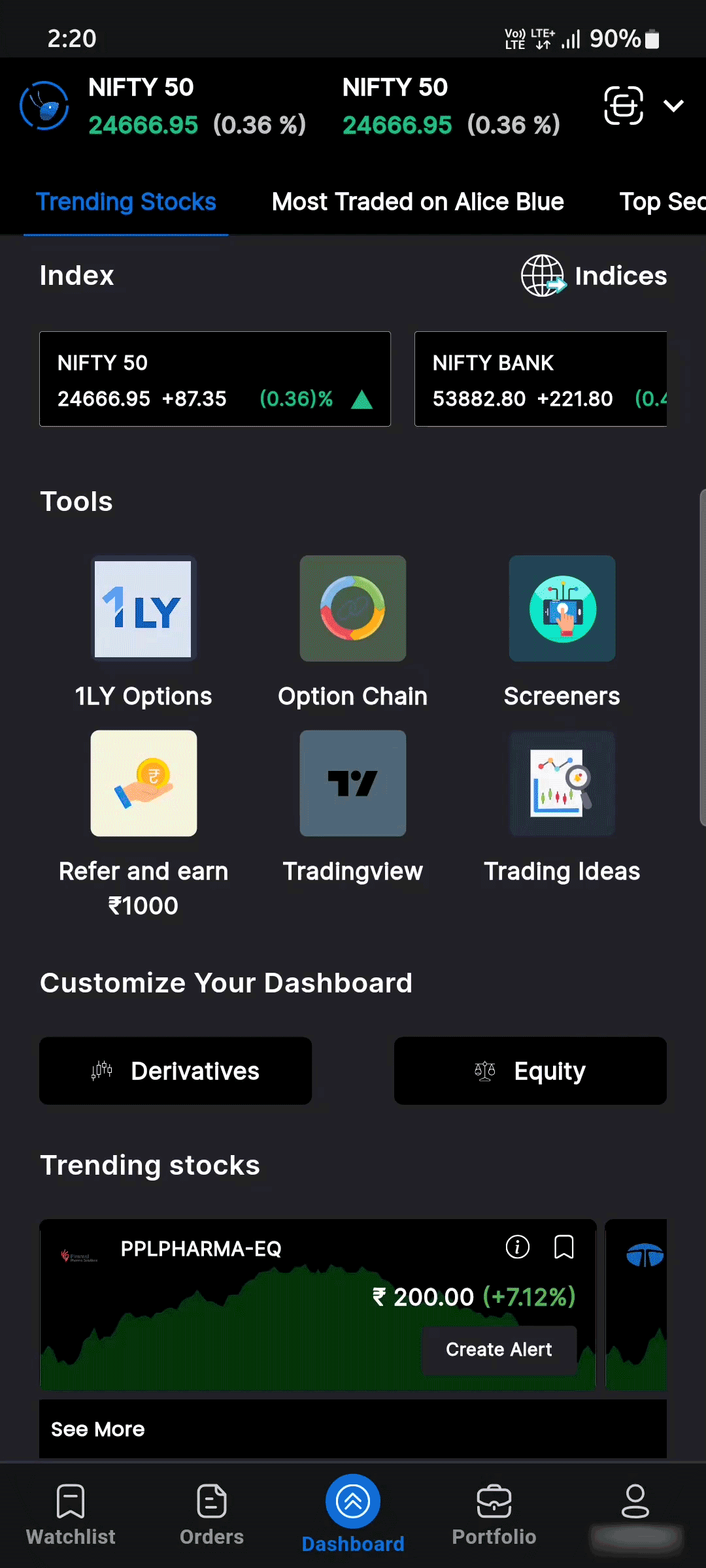The height and width of the screenshot is (1568, 706).
Task: Open the Option Chain tool
Action: click(x=353, y=609)
